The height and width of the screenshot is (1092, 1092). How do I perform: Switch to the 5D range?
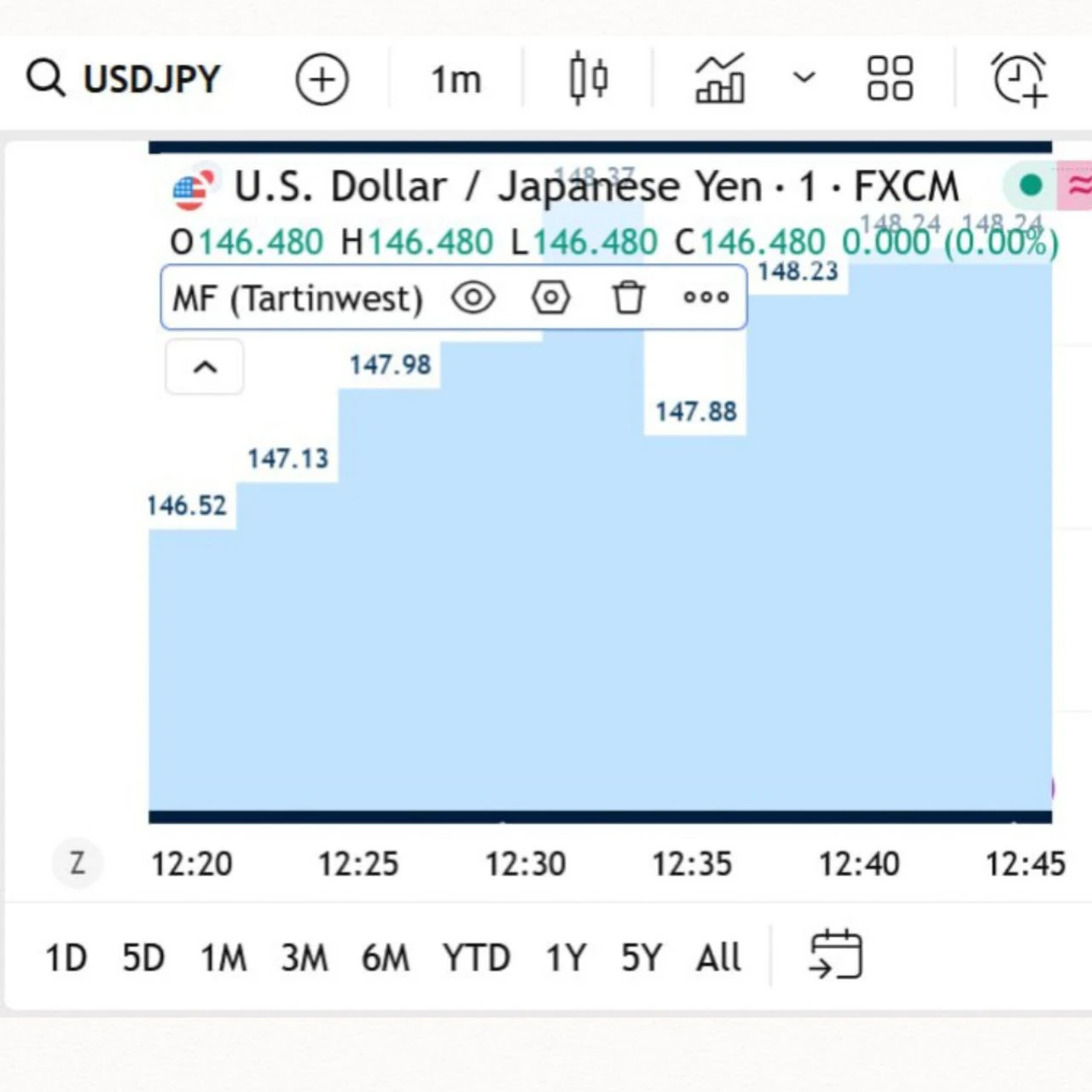[x=143, y=957]
